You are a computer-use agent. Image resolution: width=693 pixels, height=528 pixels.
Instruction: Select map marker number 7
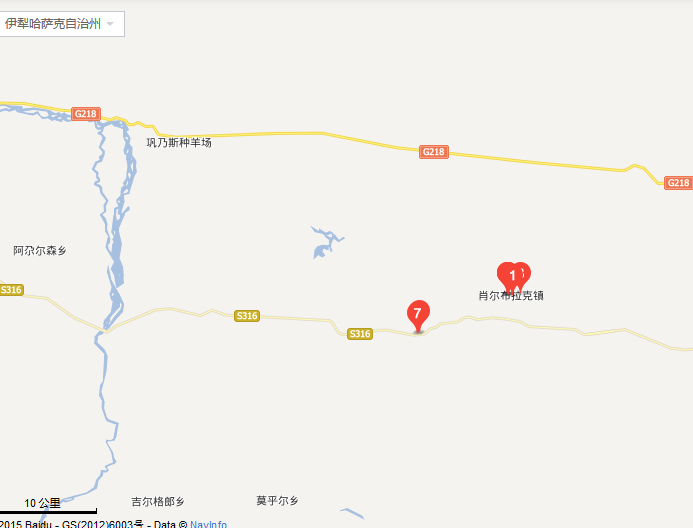click(x=419, y=314)
